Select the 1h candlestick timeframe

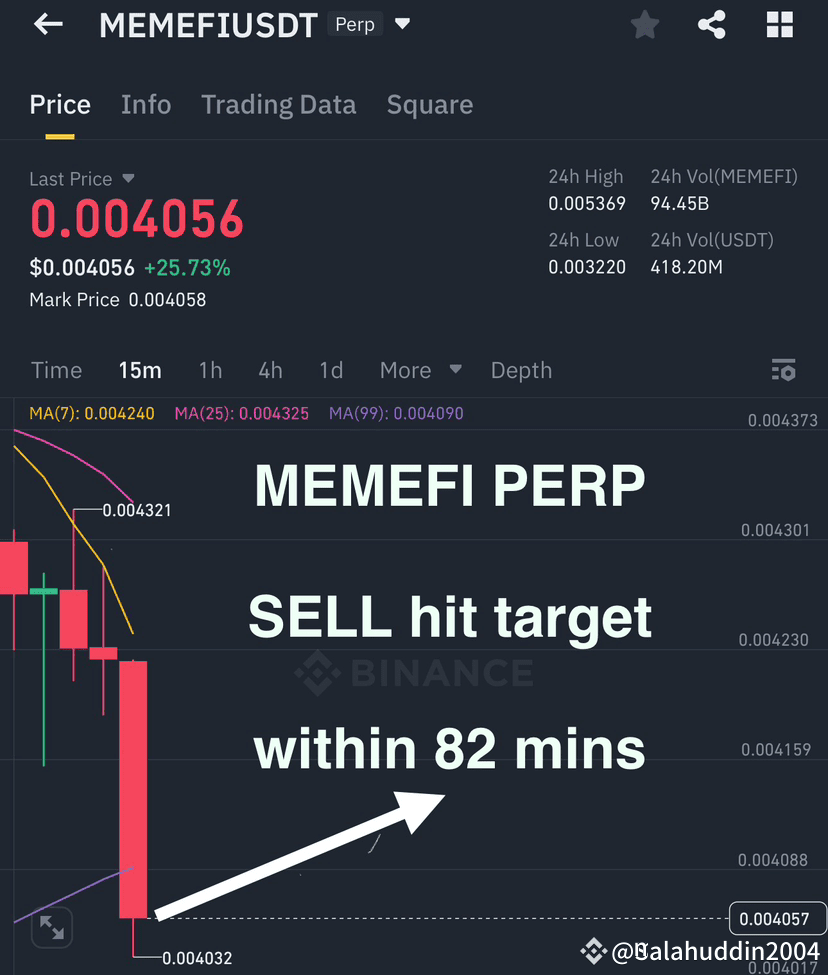(x=210, y=370)
